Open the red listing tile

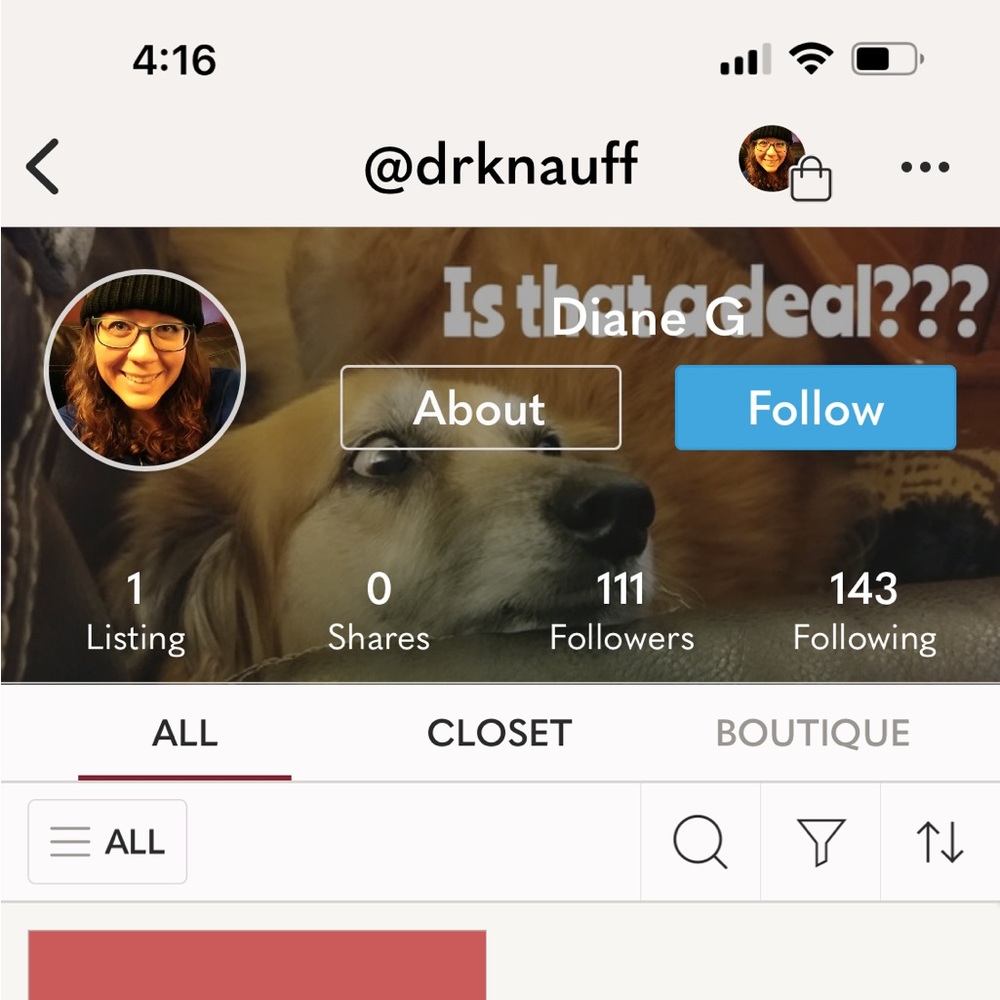pyautogui.click(x=257, y=965)
